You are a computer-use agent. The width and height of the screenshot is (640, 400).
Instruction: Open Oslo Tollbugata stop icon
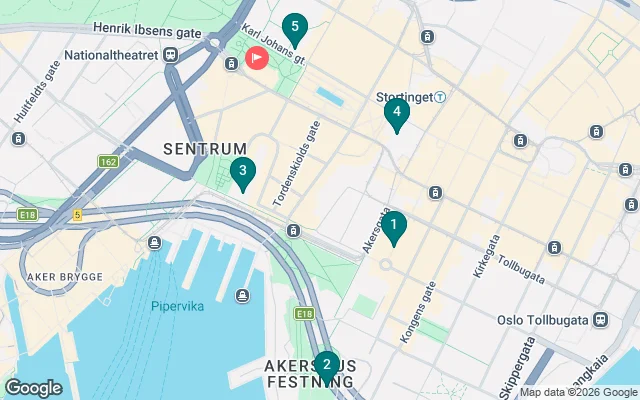[x=598, y=320]
